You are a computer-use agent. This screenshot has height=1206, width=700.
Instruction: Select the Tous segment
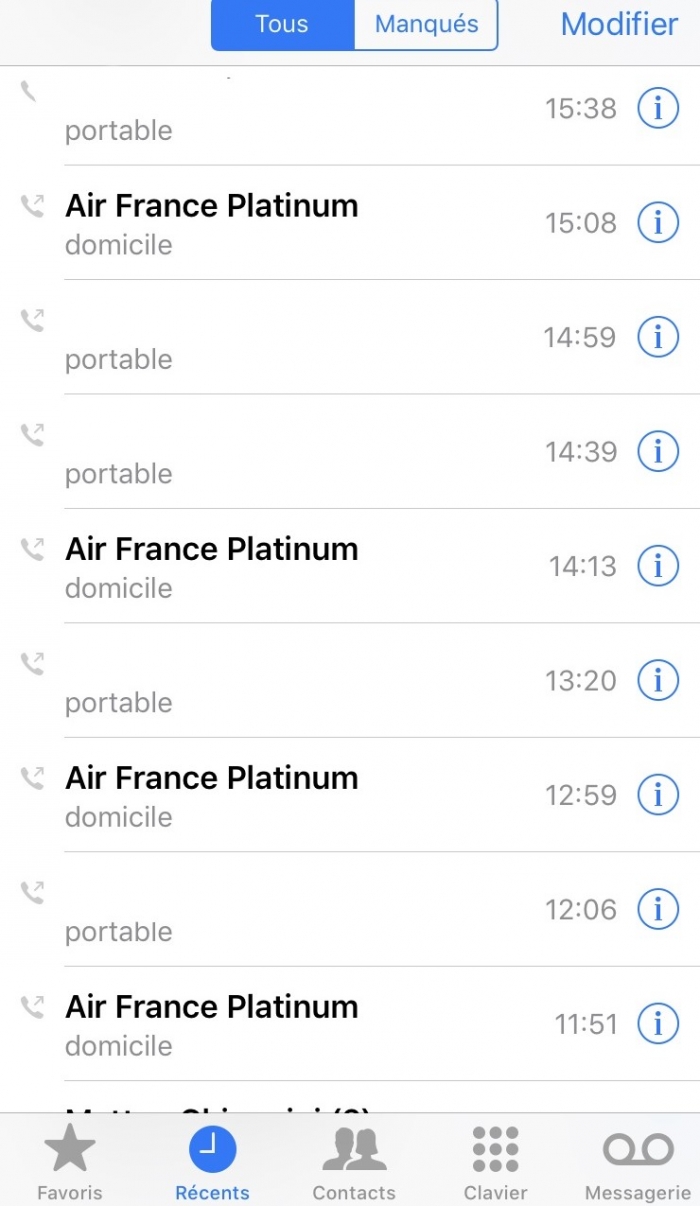click(x=282, y=24)
